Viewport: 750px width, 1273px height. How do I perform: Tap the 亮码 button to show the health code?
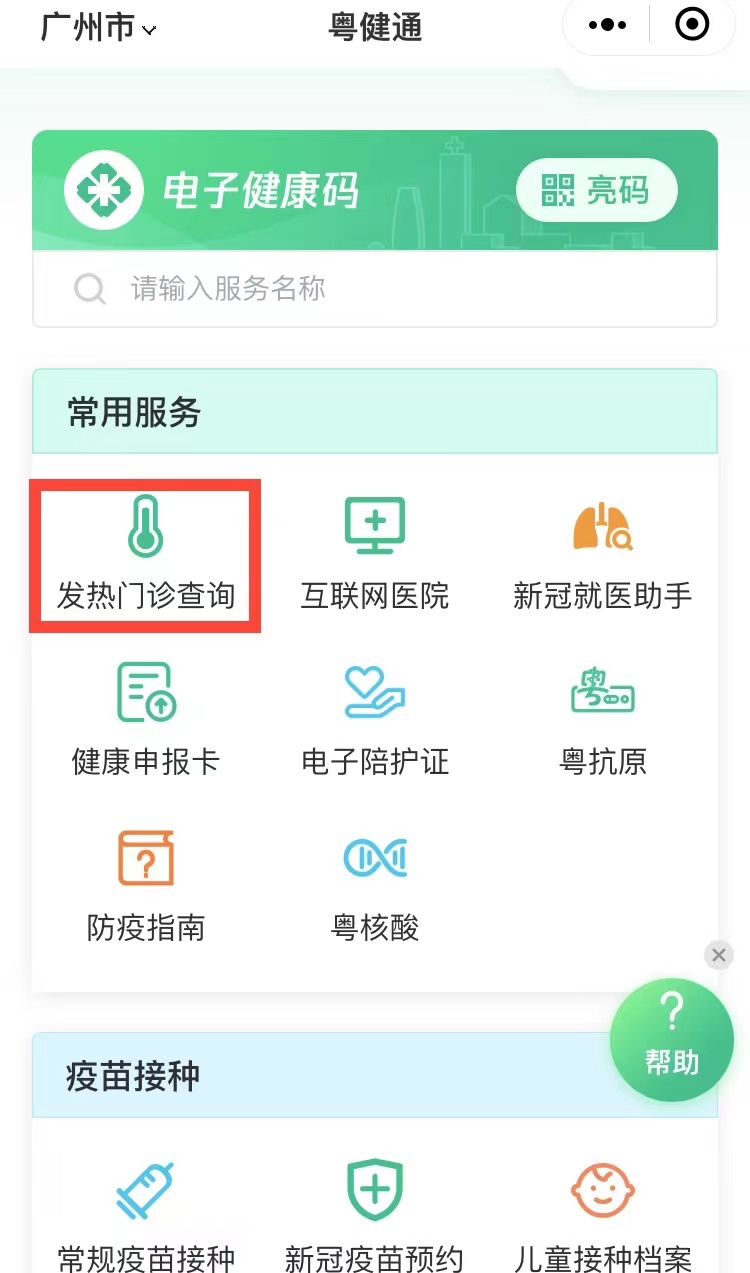point(597,190)
